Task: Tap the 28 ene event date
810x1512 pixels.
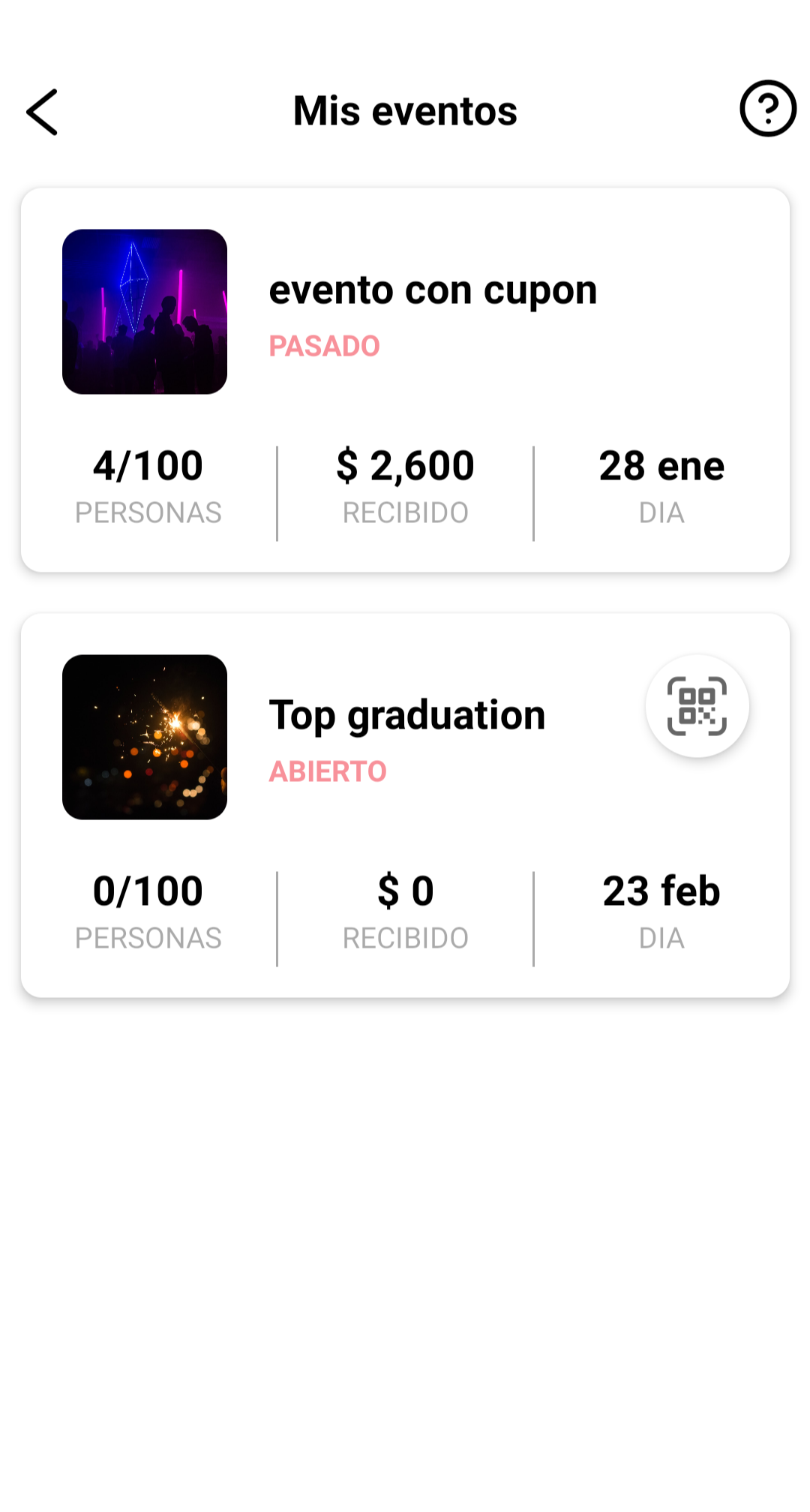Action: click(x=661, y=465)
